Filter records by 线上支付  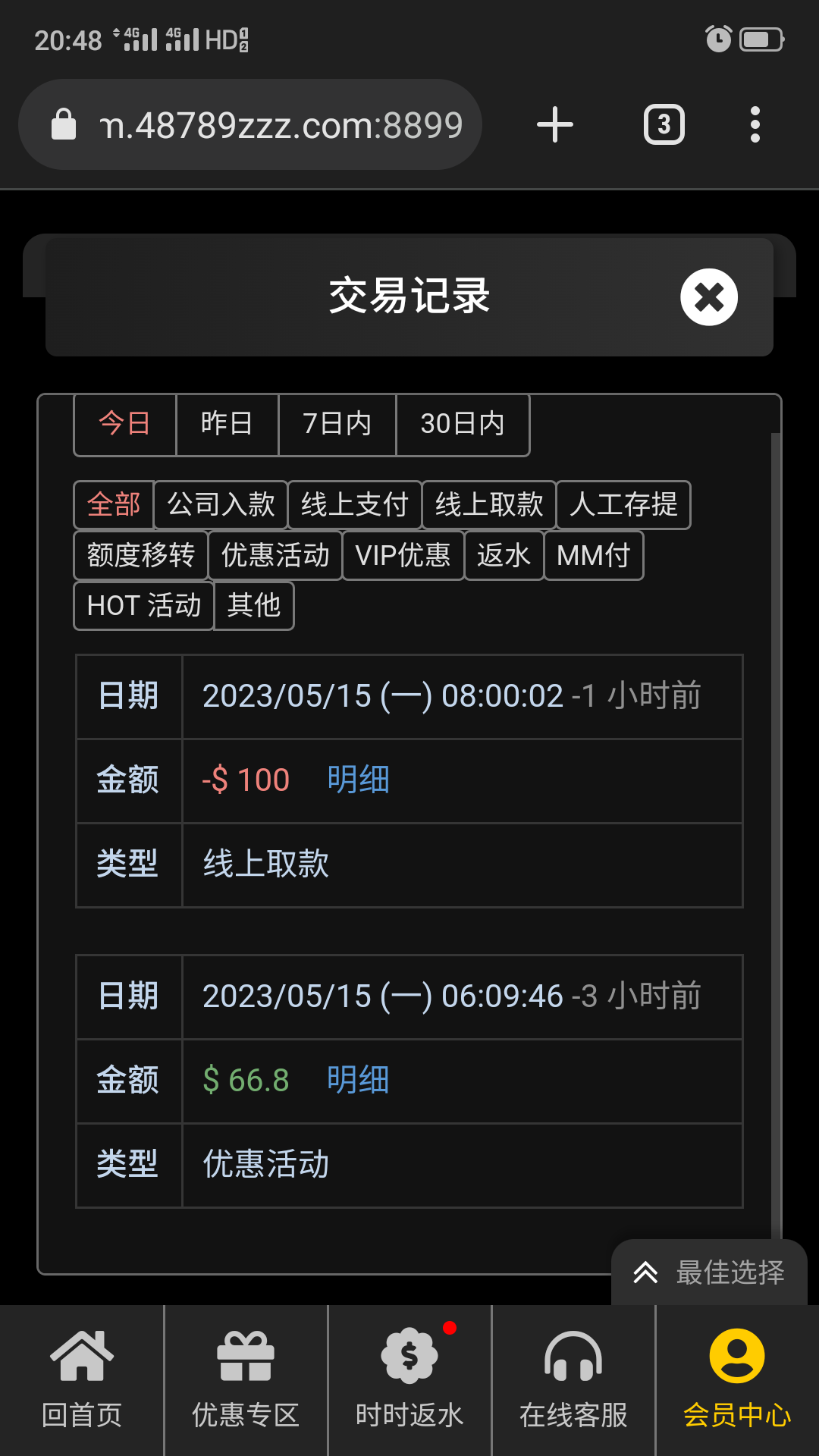(x=354, y=505)
